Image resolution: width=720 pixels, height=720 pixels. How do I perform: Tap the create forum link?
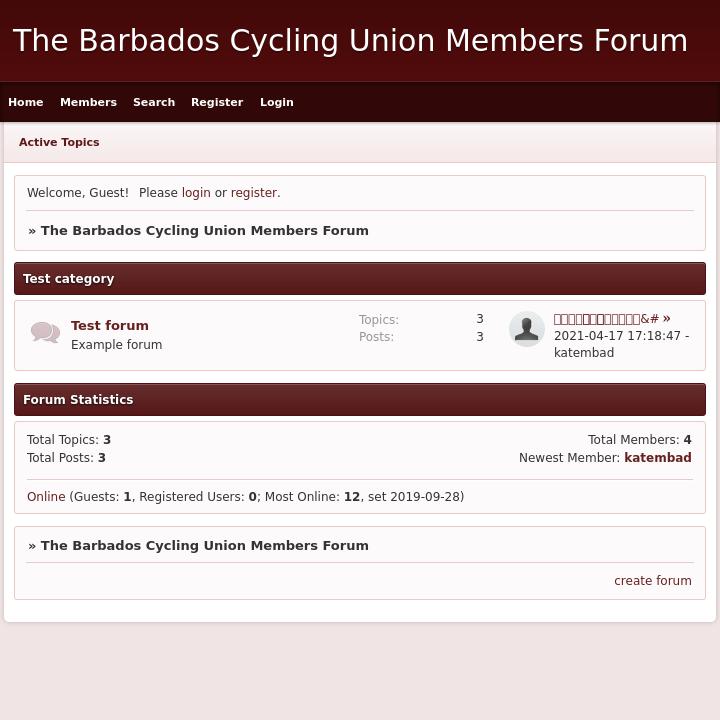tap(652, 581)
